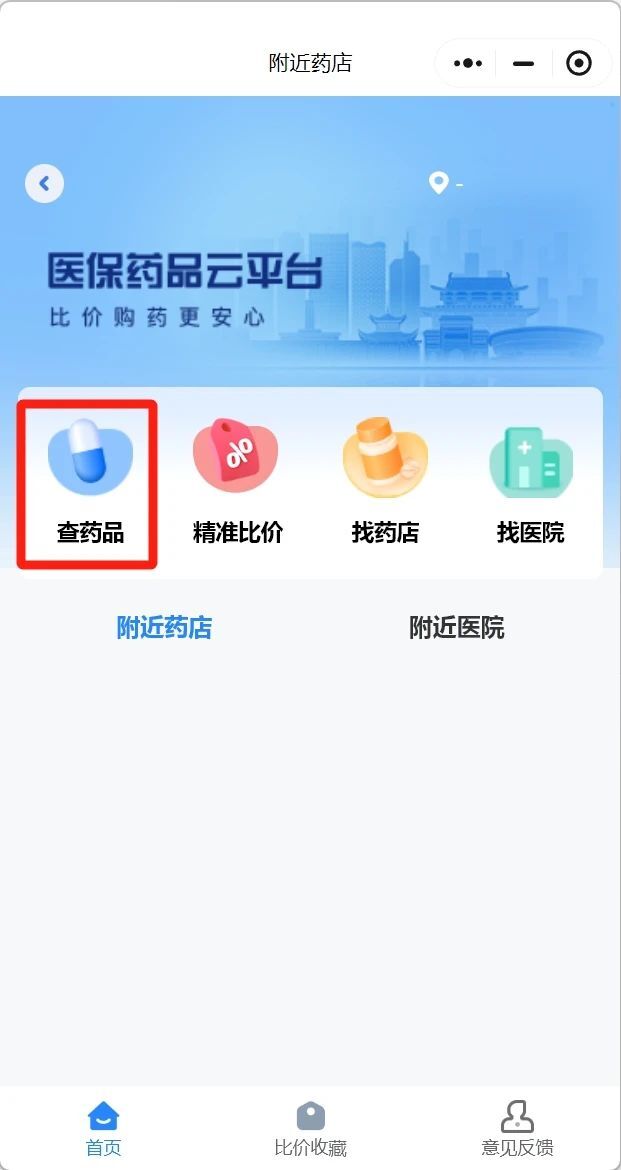Screen dimensions: 621x1170
Task: Switch to the 附近医院 tab
Action: click(456, 628)
